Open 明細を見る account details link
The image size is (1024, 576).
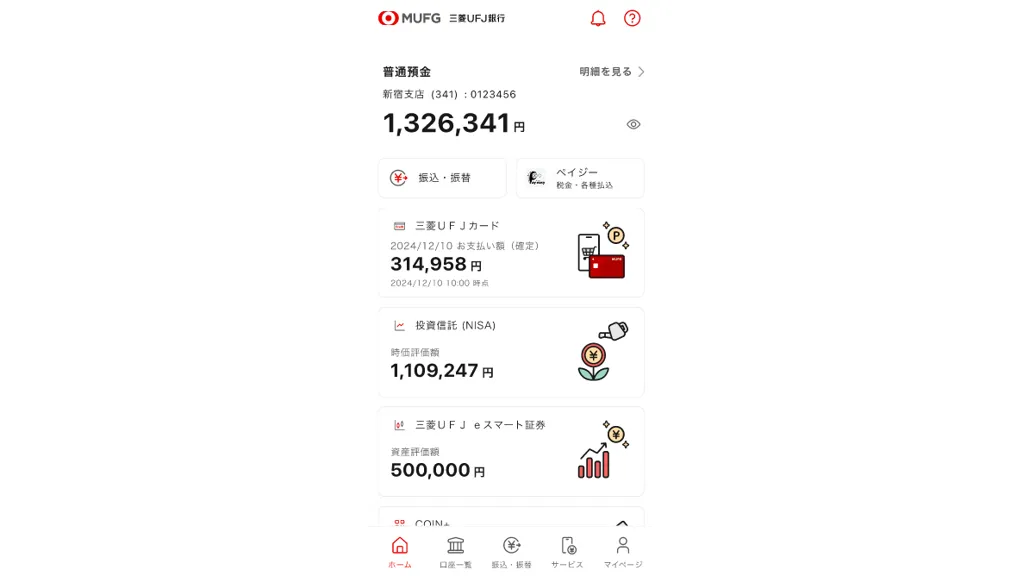point(612,72)
